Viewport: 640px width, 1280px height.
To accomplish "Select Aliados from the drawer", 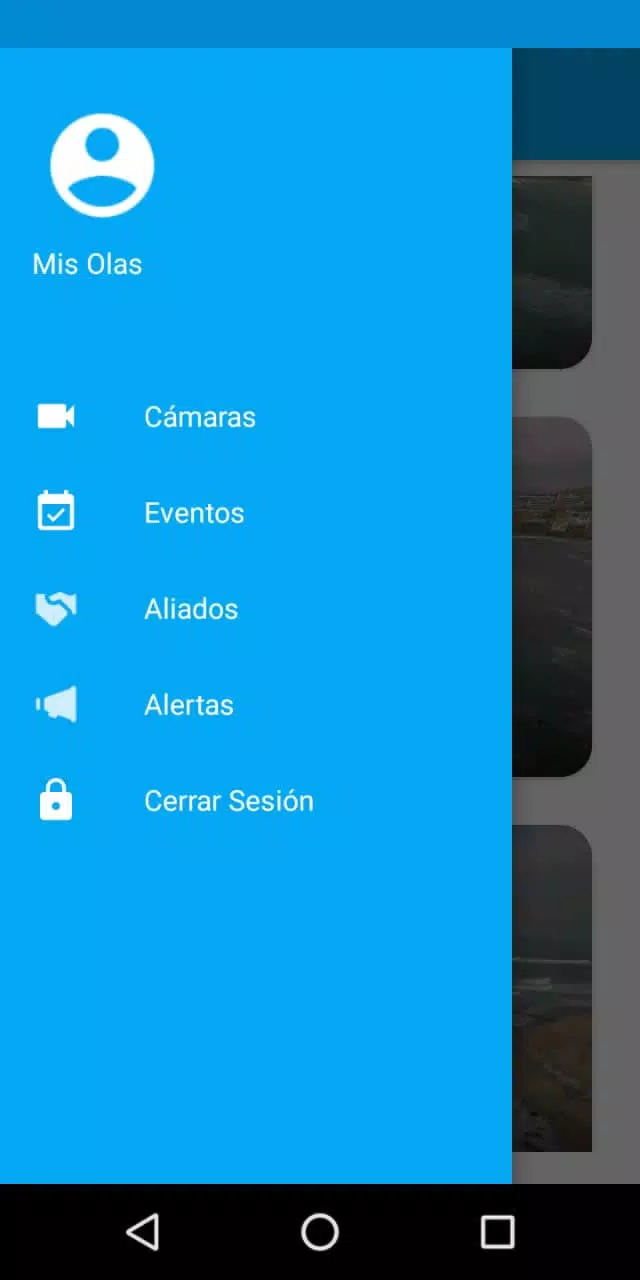I will [x=191, y=609].
